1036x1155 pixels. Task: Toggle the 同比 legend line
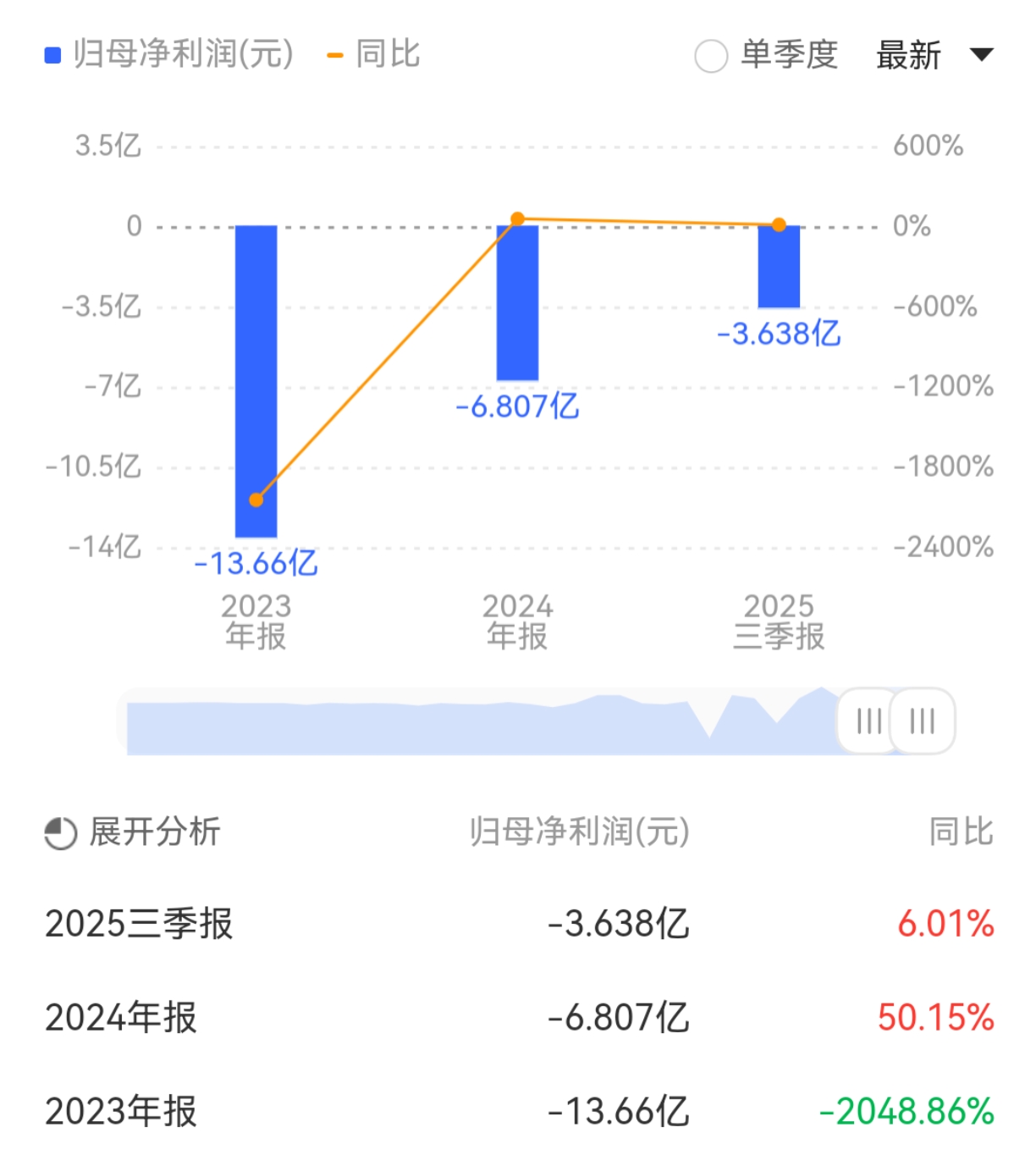373,55
